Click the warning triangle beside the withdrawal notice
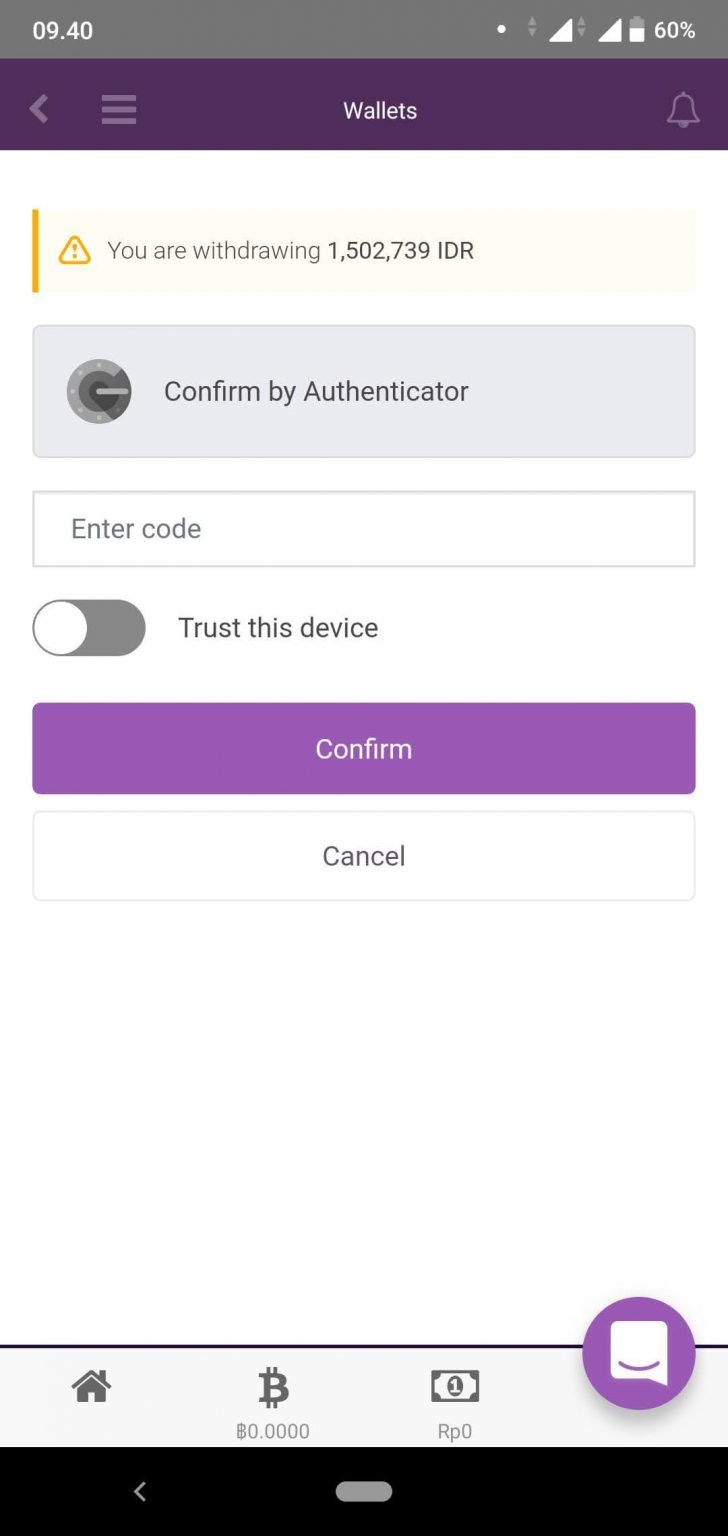The image size is (728, 1536). [77, 250]
